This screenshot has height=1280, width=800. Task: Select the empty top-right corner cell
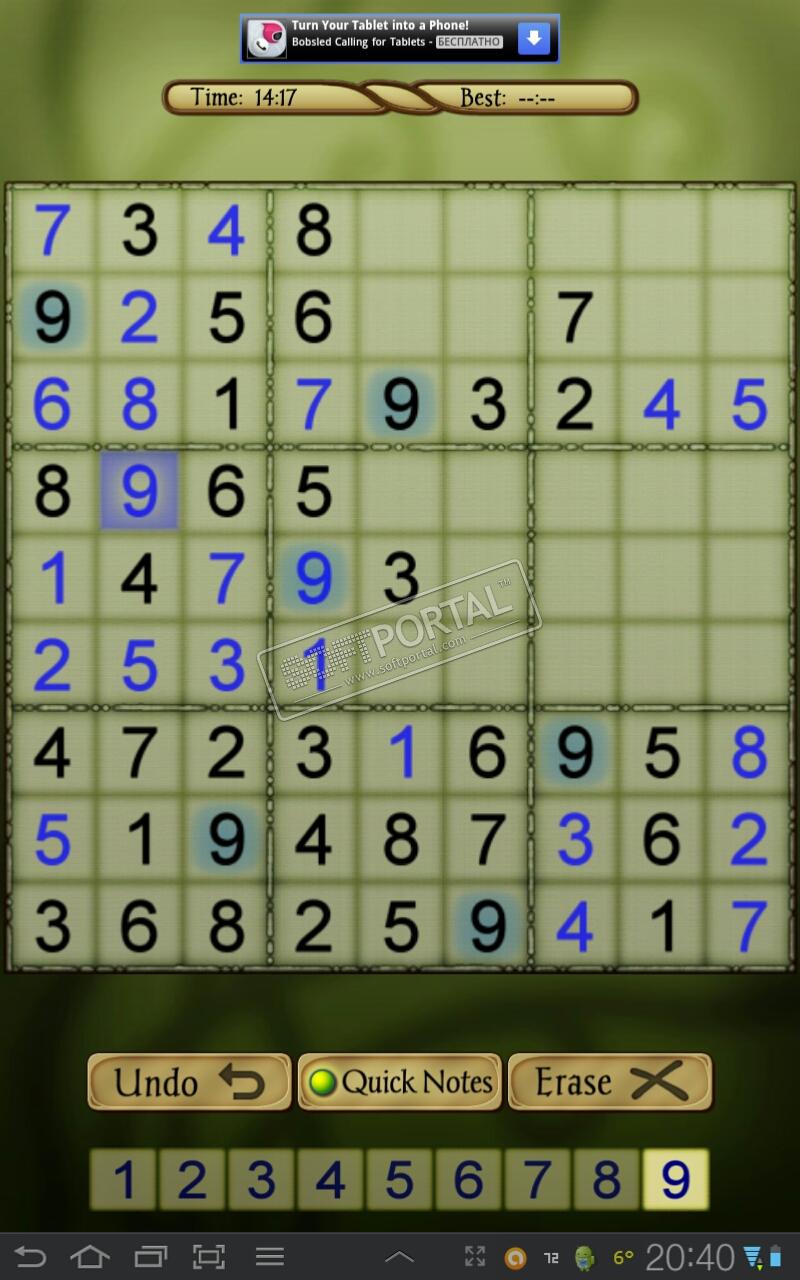click(x=748, y=230)
